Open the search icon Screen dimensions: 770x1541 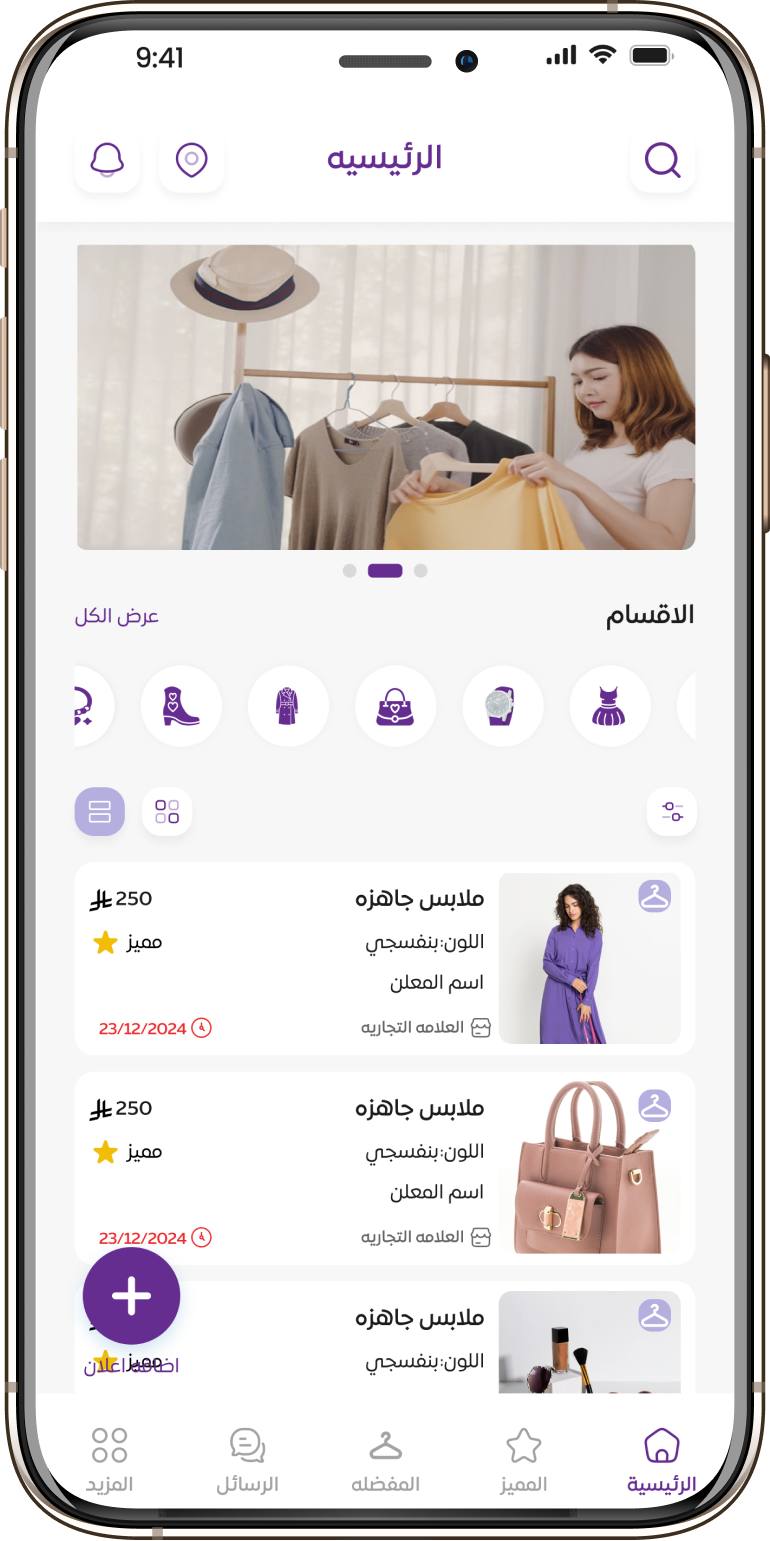click(662, 159)
